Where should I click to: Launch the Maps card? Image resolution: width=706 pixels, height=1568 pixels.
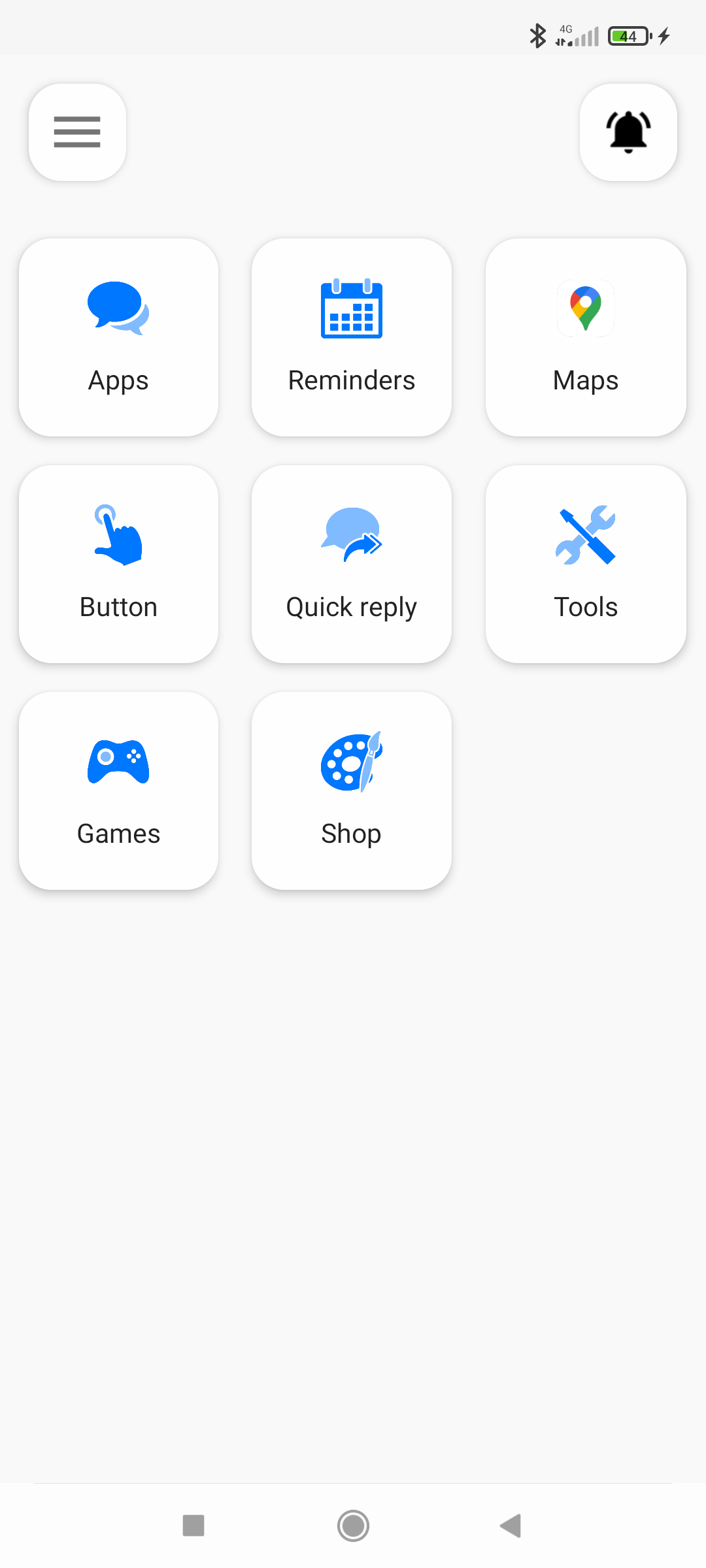[x=586, y=337]
